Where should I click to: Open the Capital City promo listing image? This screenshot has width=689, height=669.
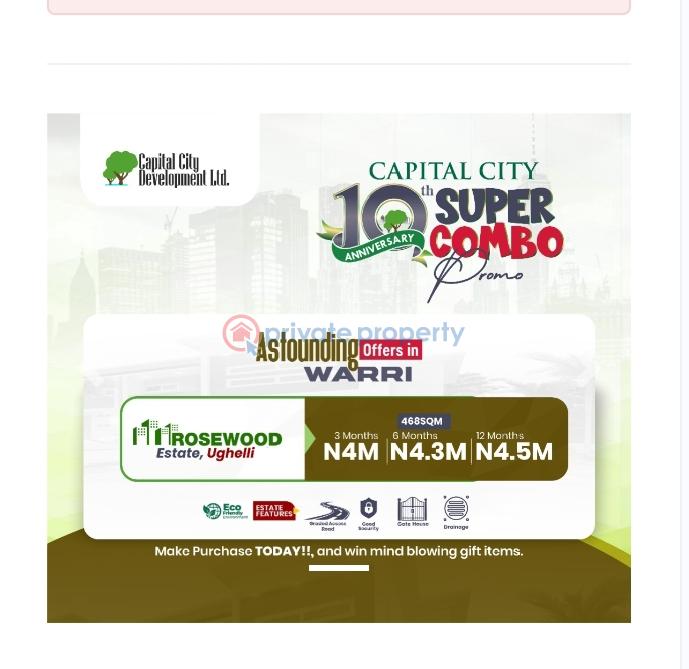(x=338, y=367)
